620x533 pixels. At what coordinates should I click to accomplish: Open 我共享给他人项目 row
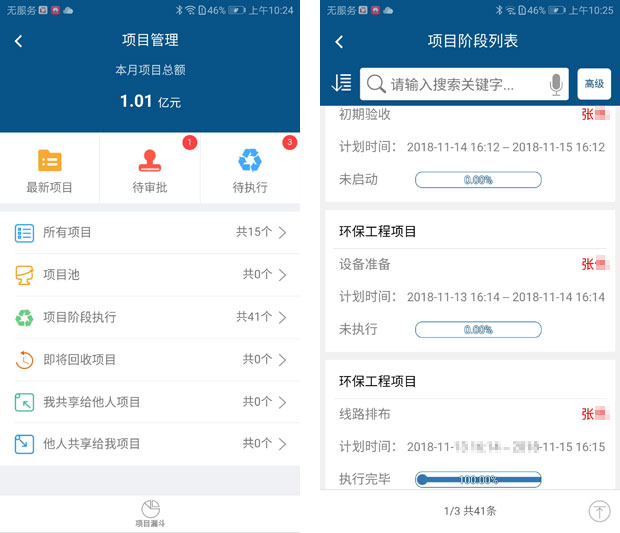tap(150, 401)
